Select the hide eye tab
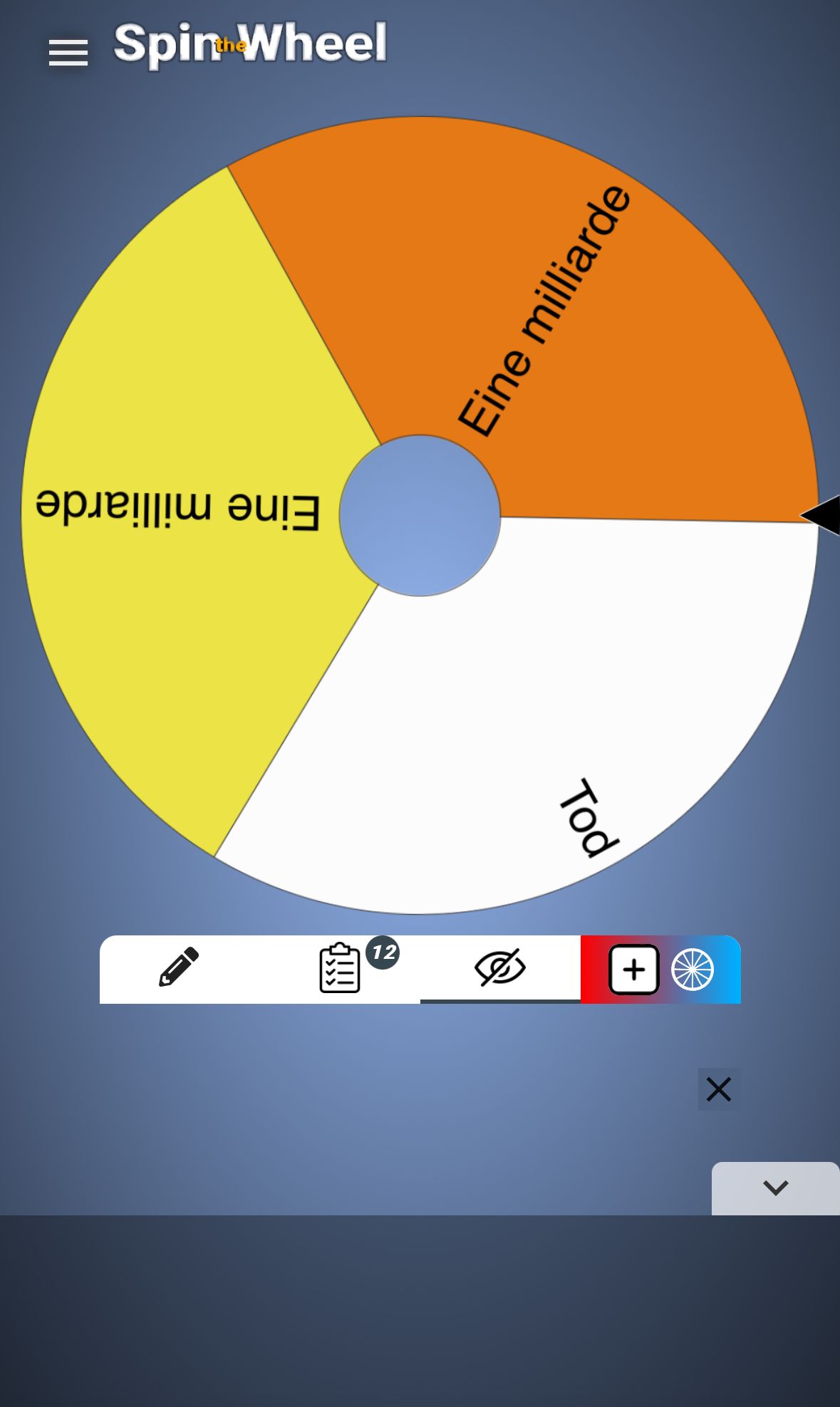The image size is (840, 1407). tap(499, 967)
